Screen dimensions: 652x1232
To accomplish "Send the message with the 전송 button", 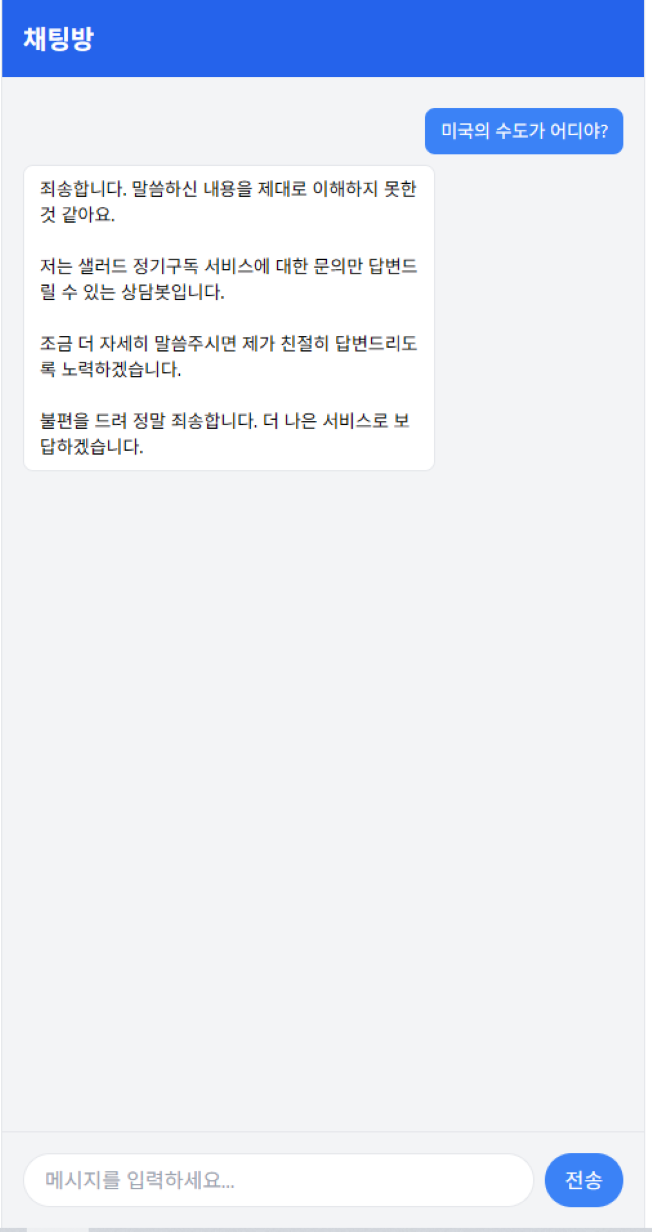I will coord(583,1180).
